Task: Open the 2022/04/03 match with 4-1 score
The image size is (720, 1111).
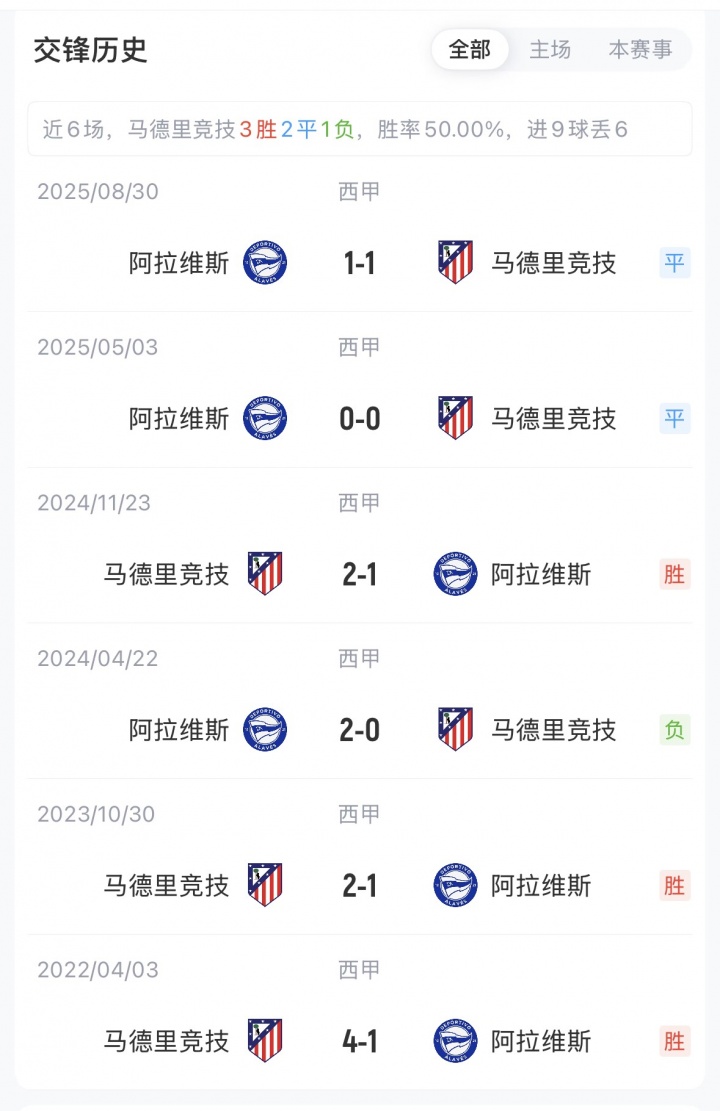Action: click(x=360, y=1042)
